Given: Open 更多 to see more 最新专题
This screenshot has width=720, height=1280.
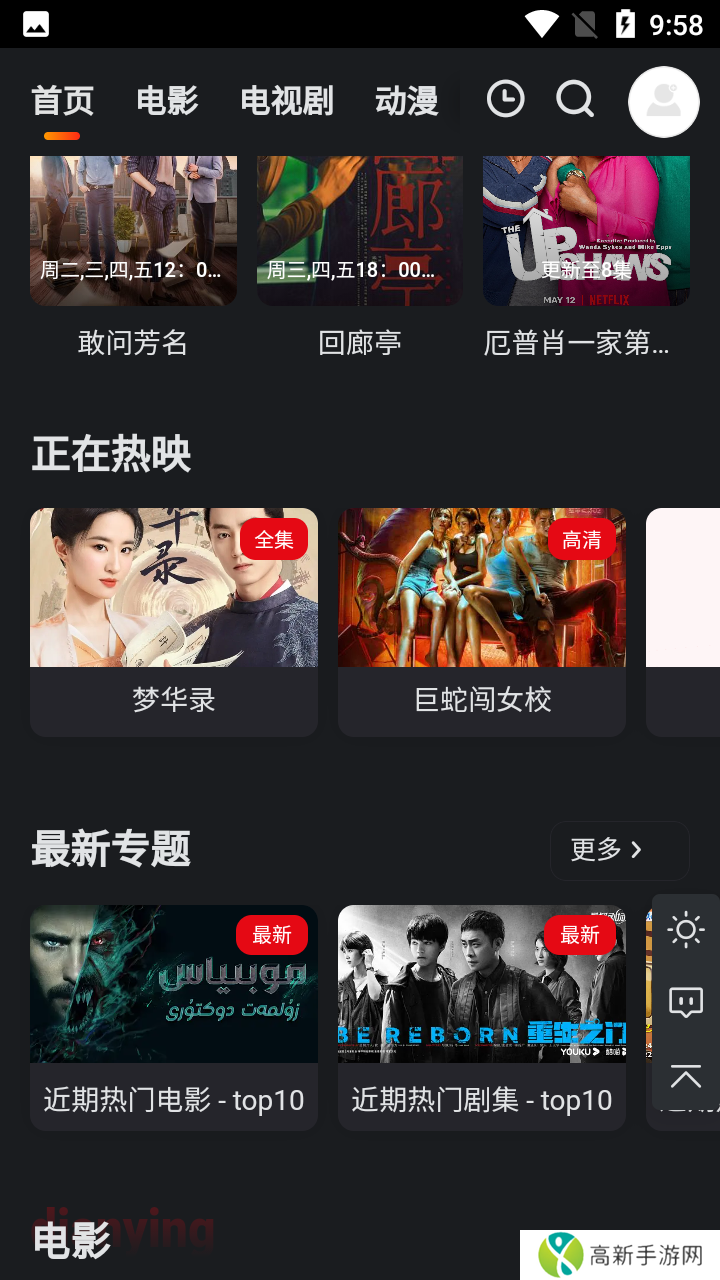Looking at the screenshot, I should [x=619, y=849].
